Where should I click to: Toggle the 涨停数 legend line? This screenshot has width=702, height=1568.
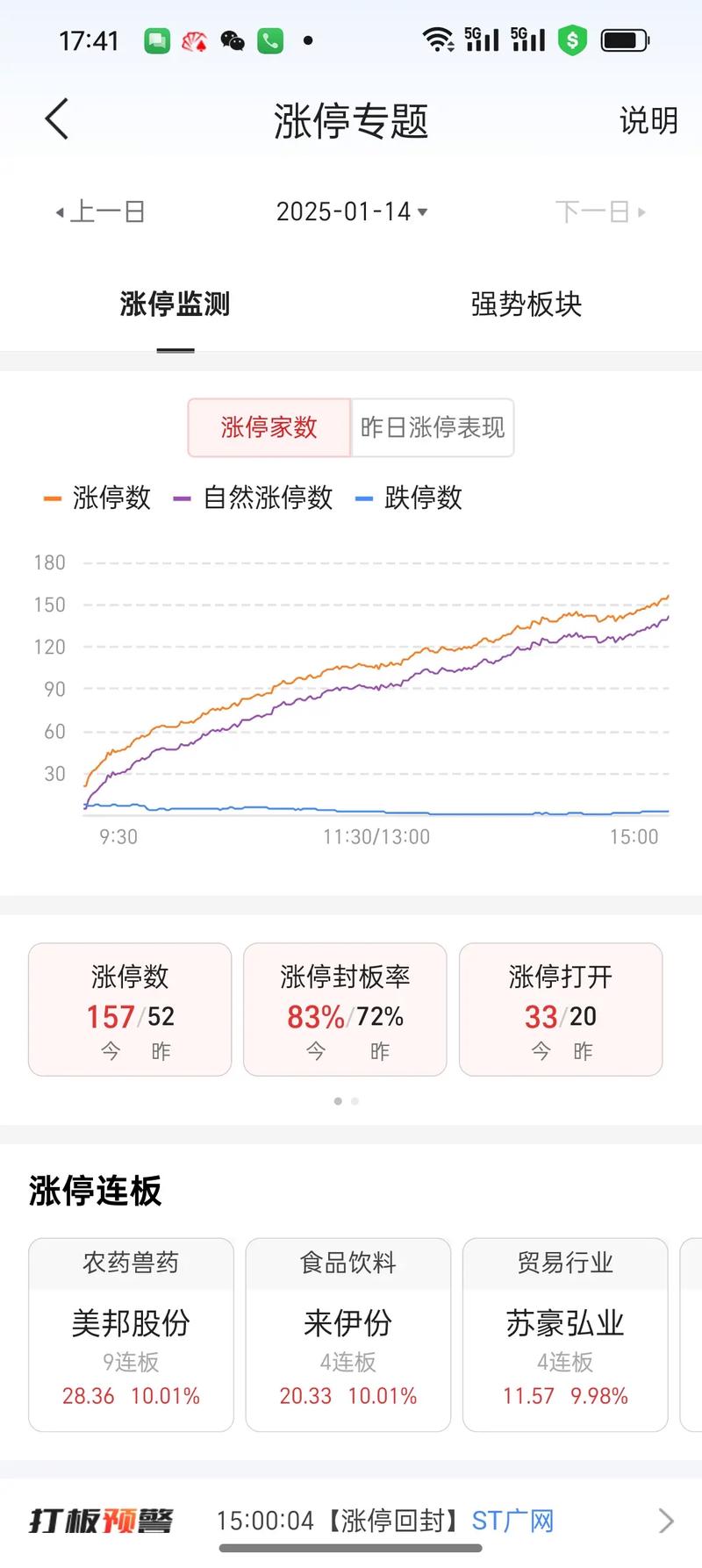click(x=97, y=498)
